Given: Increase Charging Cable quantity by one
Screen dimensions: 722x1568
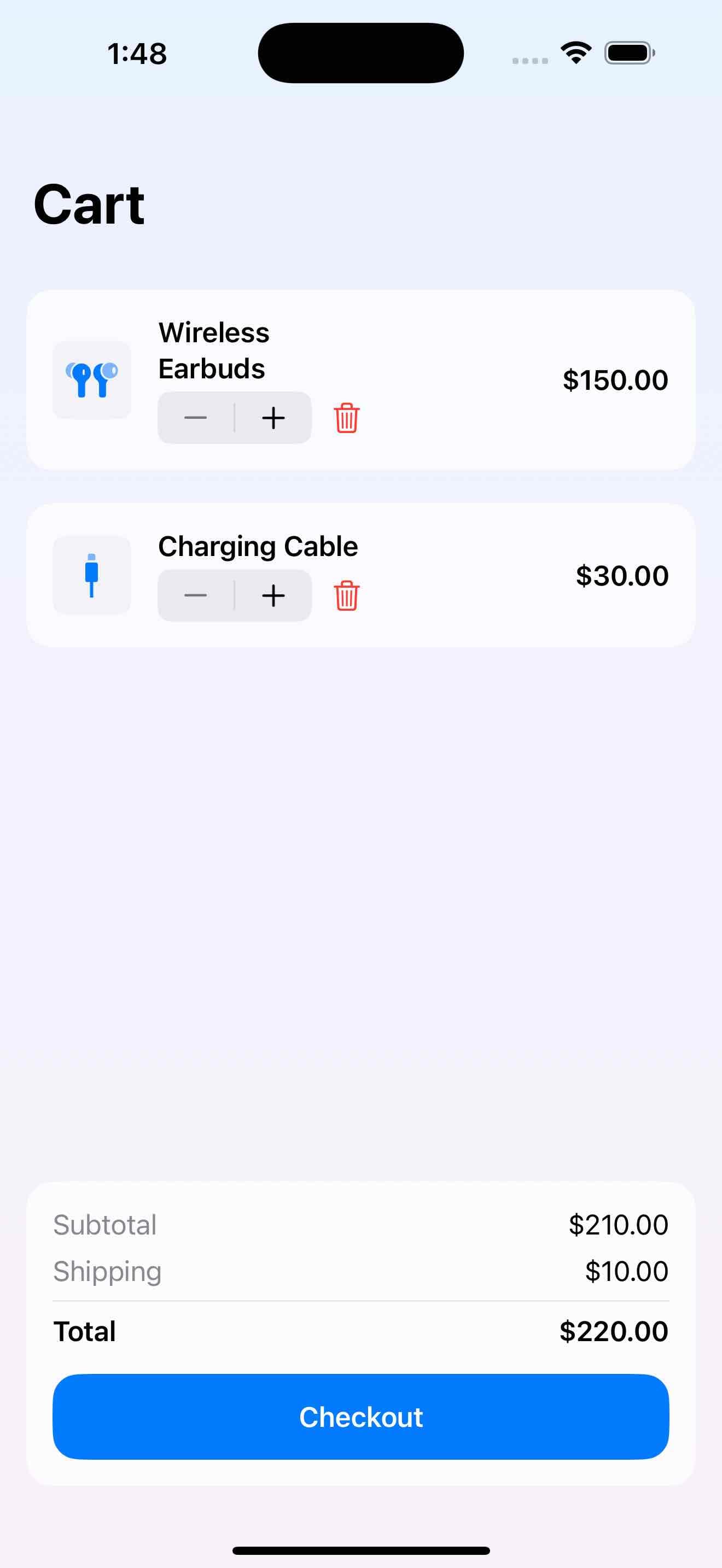Looking at the screenshot, I should (273, 595).
